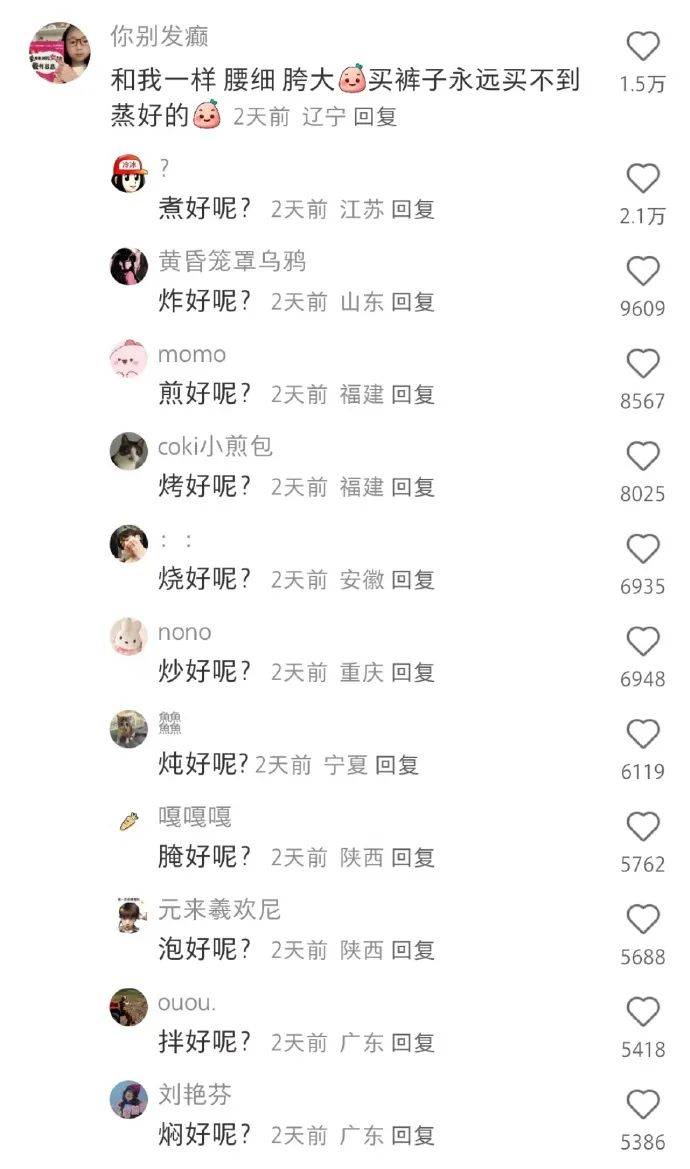Like the 煮好呢 reply
The width and height of the screenshot is (690, 1169).
643,179
